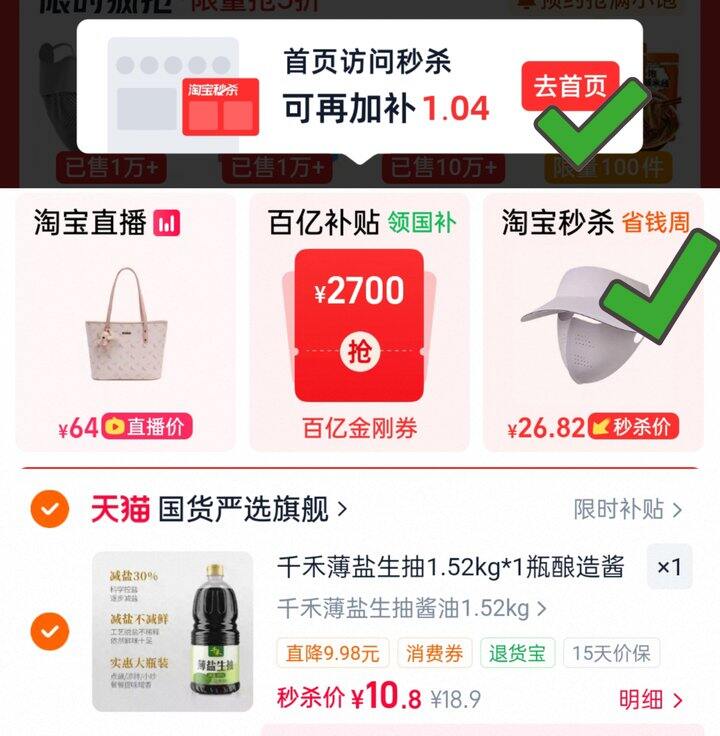Screen dimensions: 720x736
Task: Change the 千禾薄盐生抽酱油1.52kg variant selection
Action: click(x=412, y=609)
